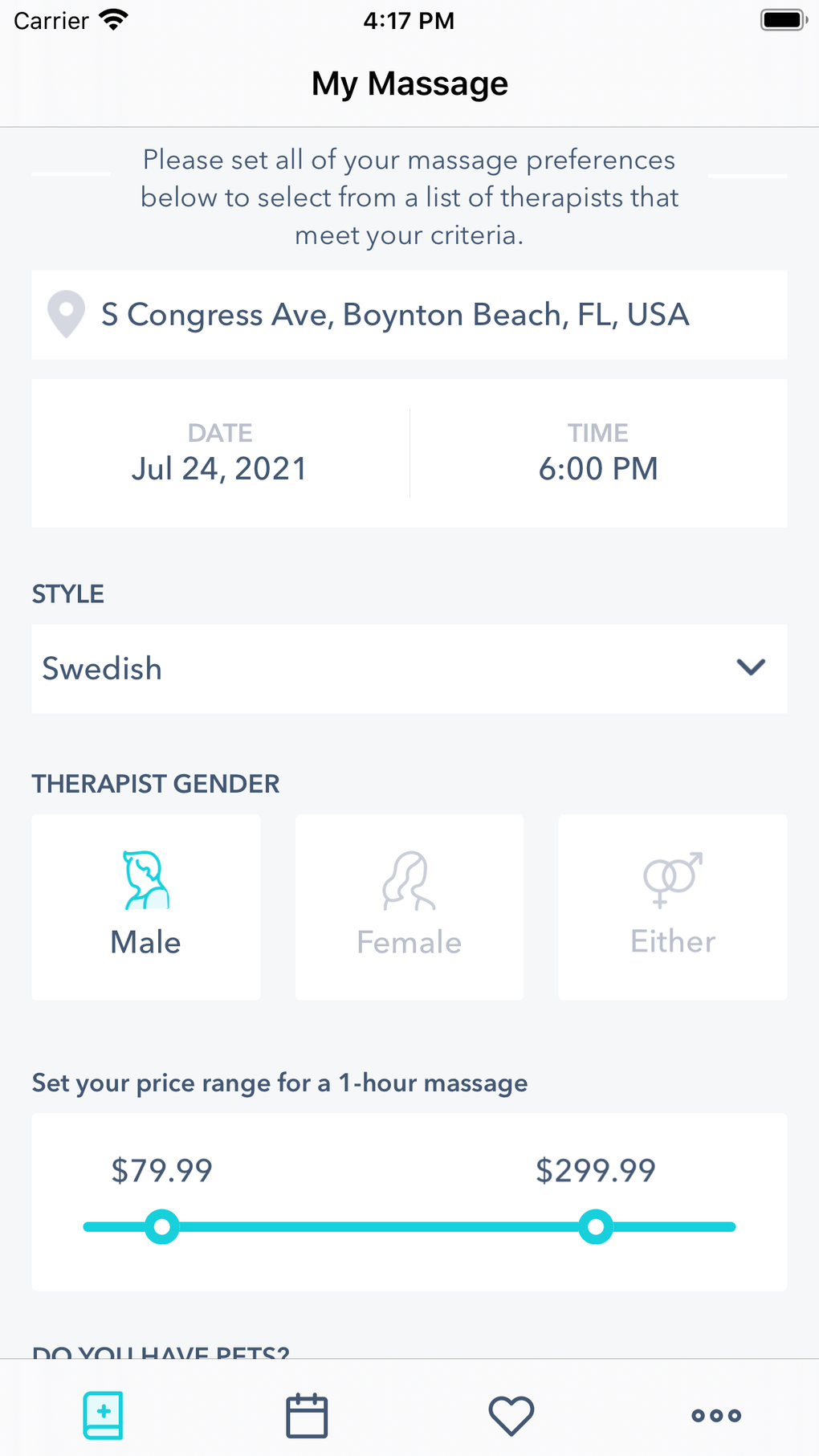Open the chevron next to Swedish

pyautogui.click(x=750, y=668)
